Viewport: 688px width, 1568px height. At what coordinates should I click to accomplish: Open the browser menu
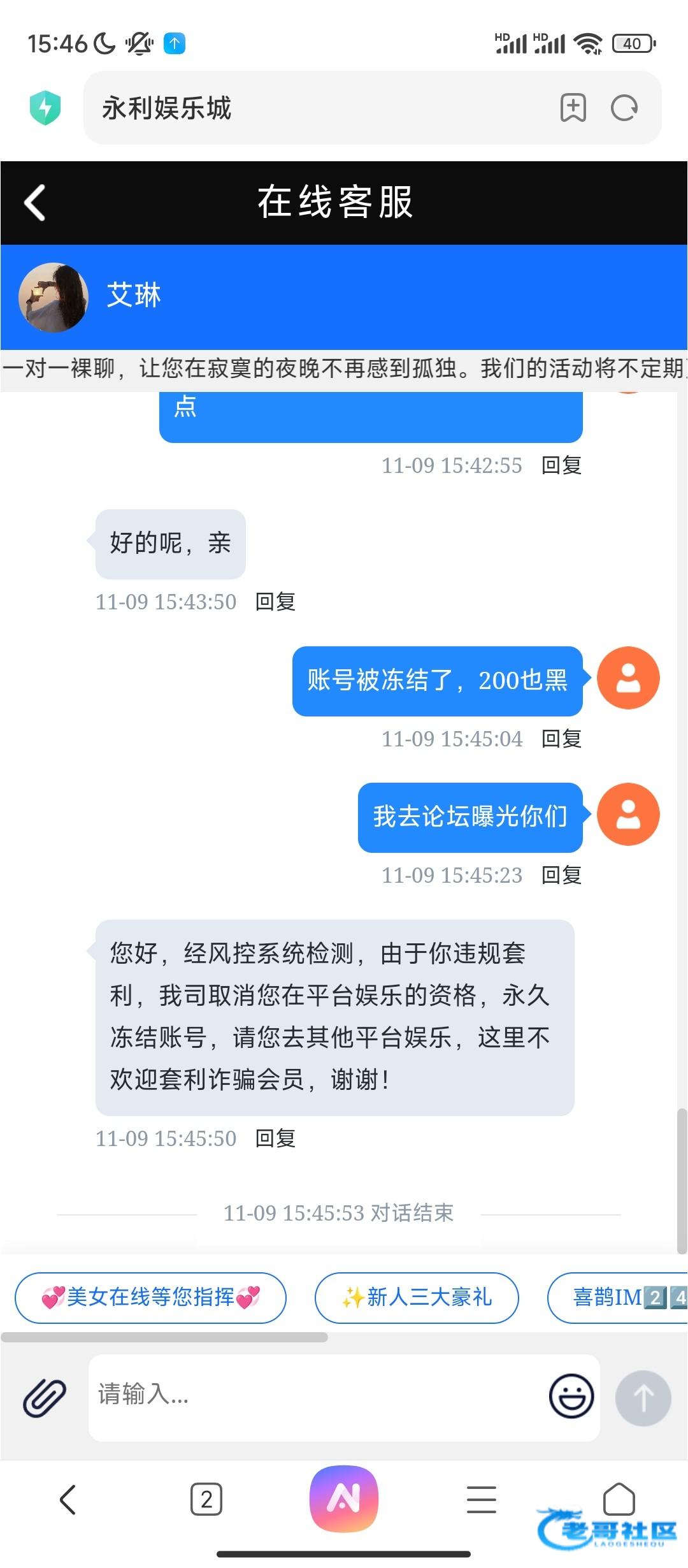[x=482, y=1499]
